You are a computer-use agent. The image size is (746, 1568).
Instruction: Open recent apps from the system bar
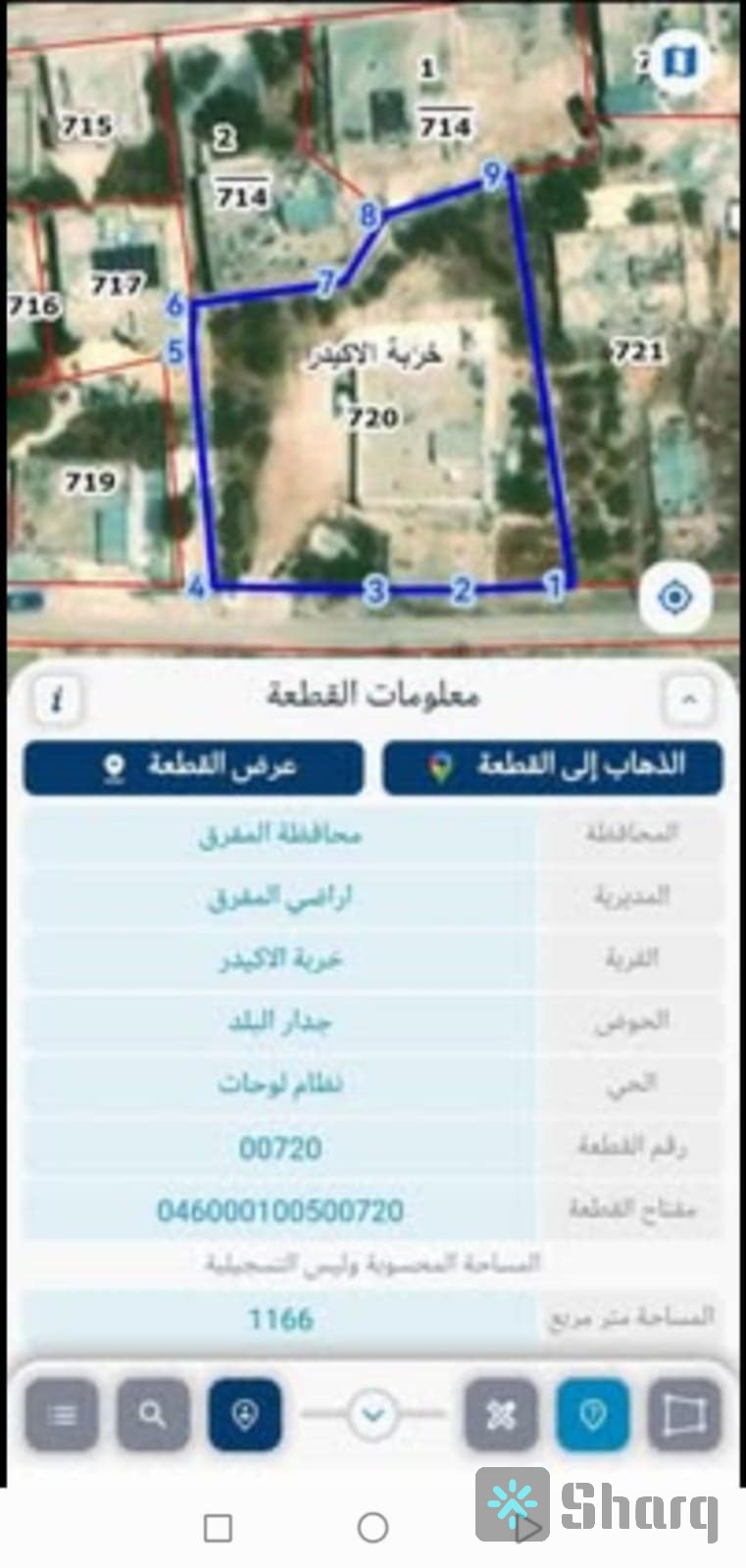click(x=218, y=1527)
